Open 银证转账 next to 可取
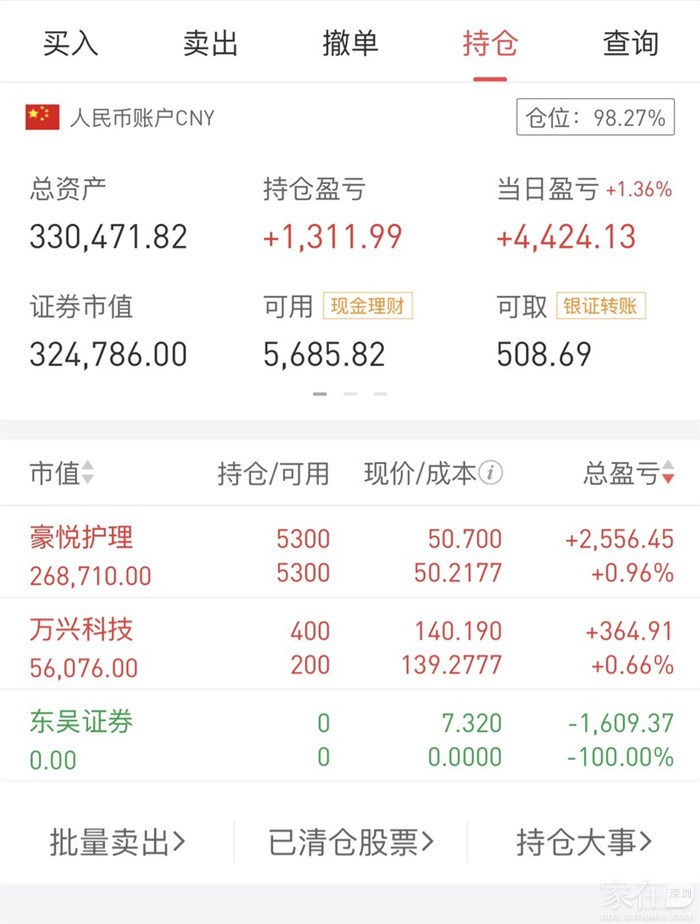This screenshot has height=924, width=700. point(601,306)
